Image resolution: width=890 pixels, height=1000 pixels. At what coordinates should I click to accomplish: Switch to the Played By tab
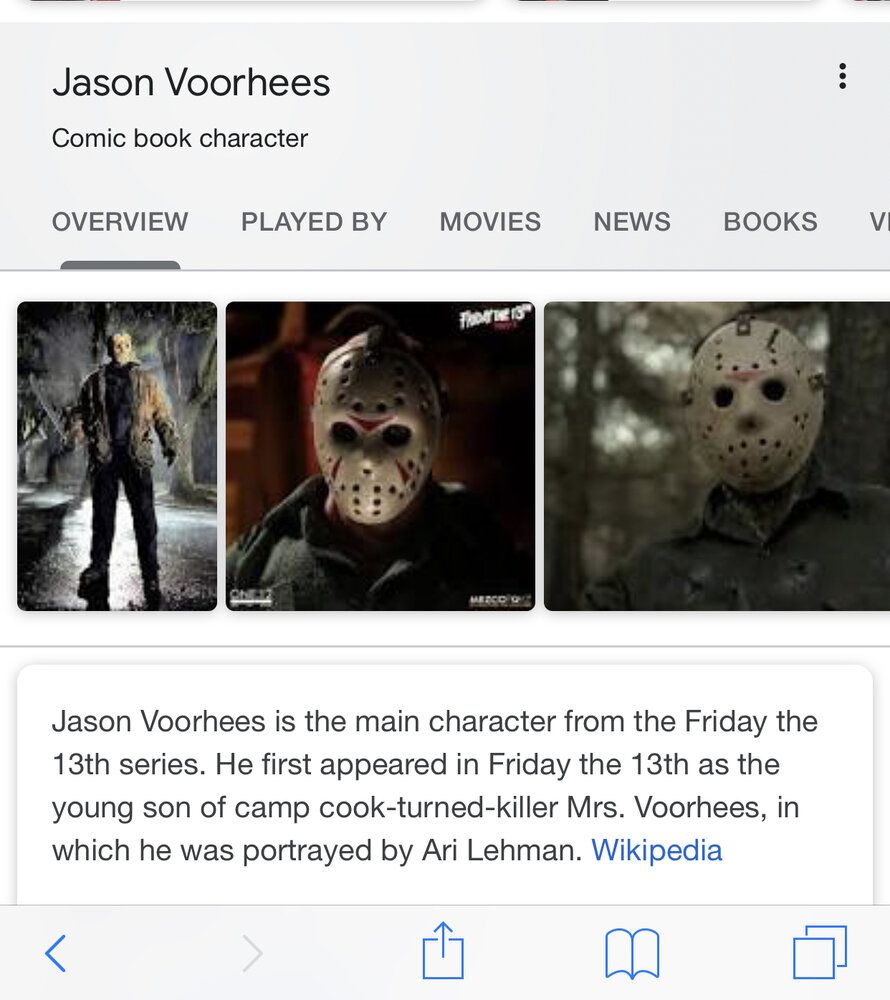point(314,222)
